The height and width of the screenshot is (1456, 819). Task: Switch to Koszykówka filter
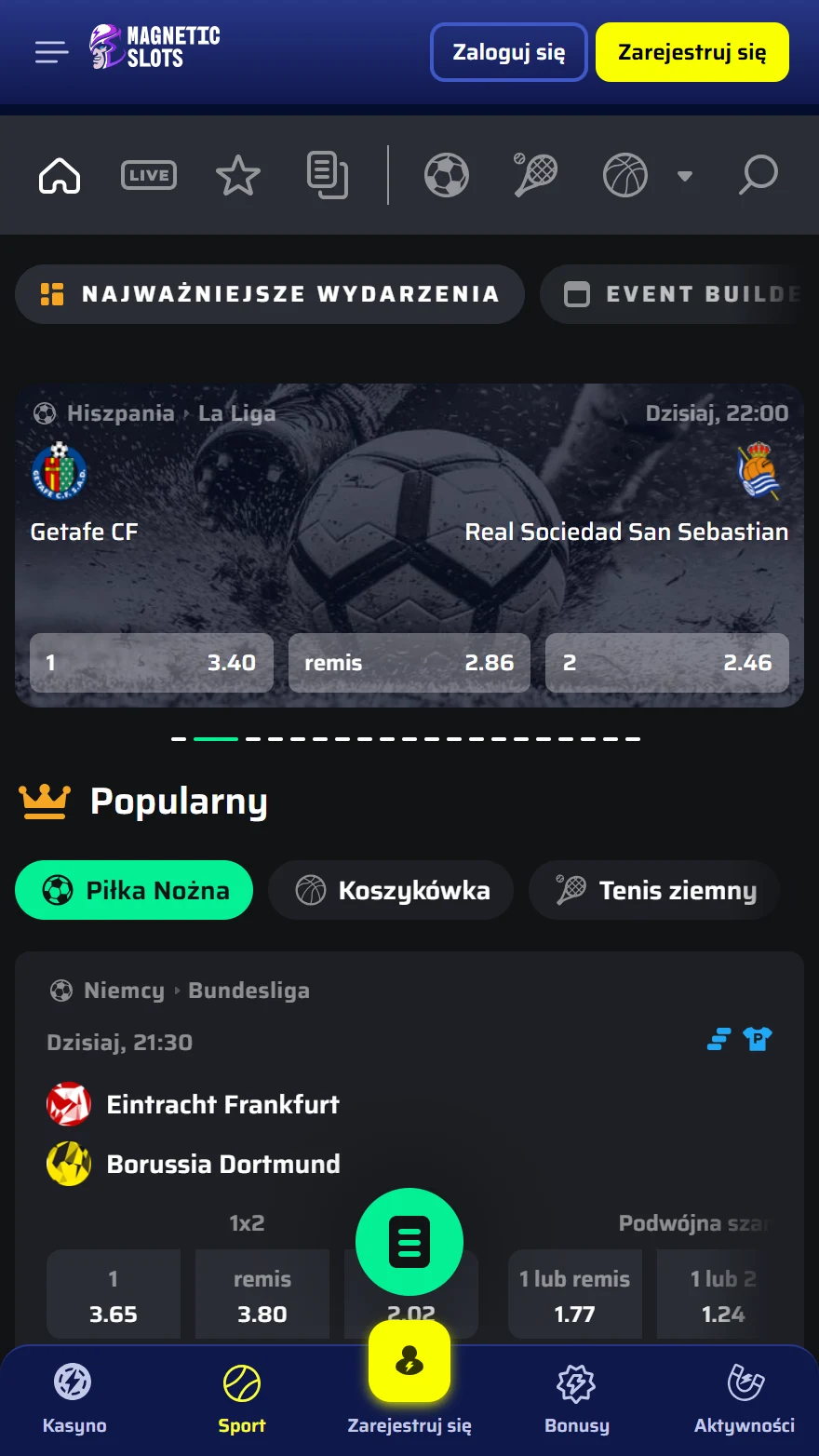(391, 890)
